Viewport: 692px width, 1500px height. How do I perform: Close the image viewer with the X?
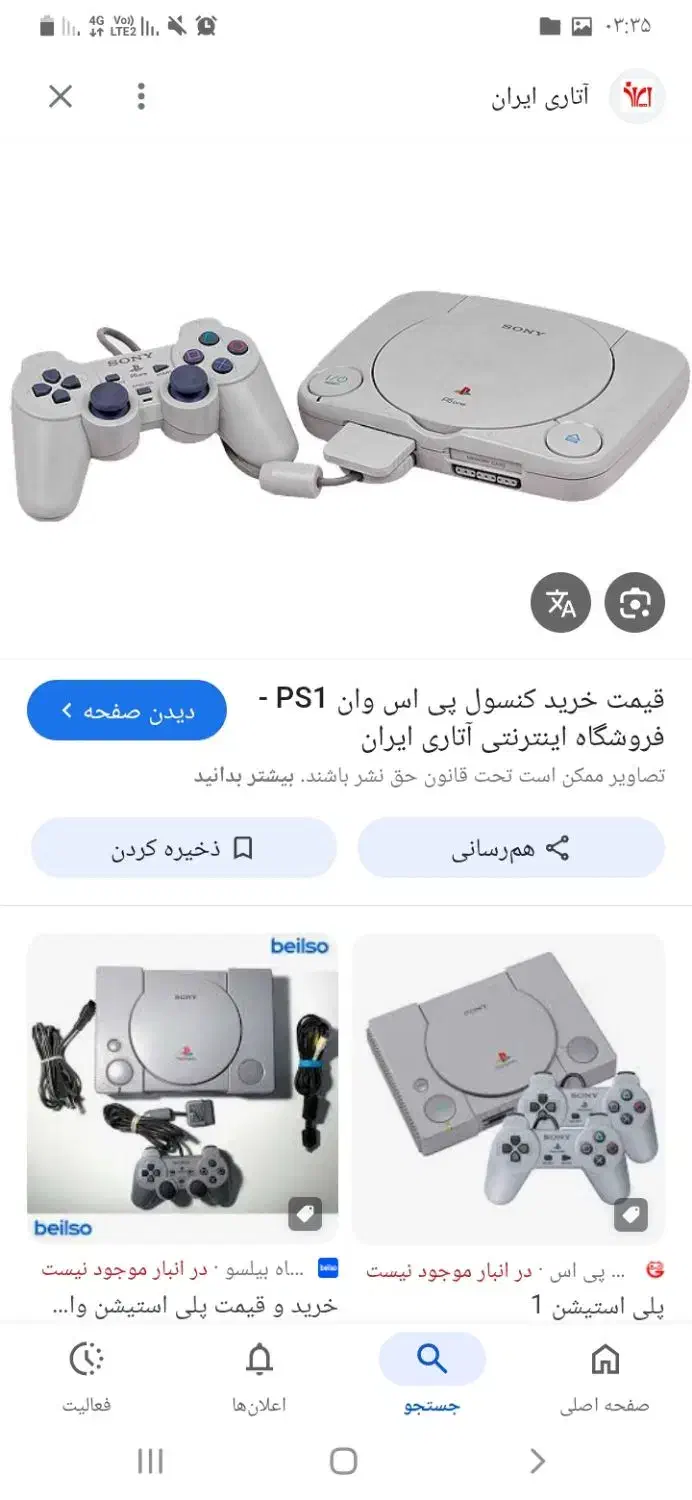click(61, 97)
